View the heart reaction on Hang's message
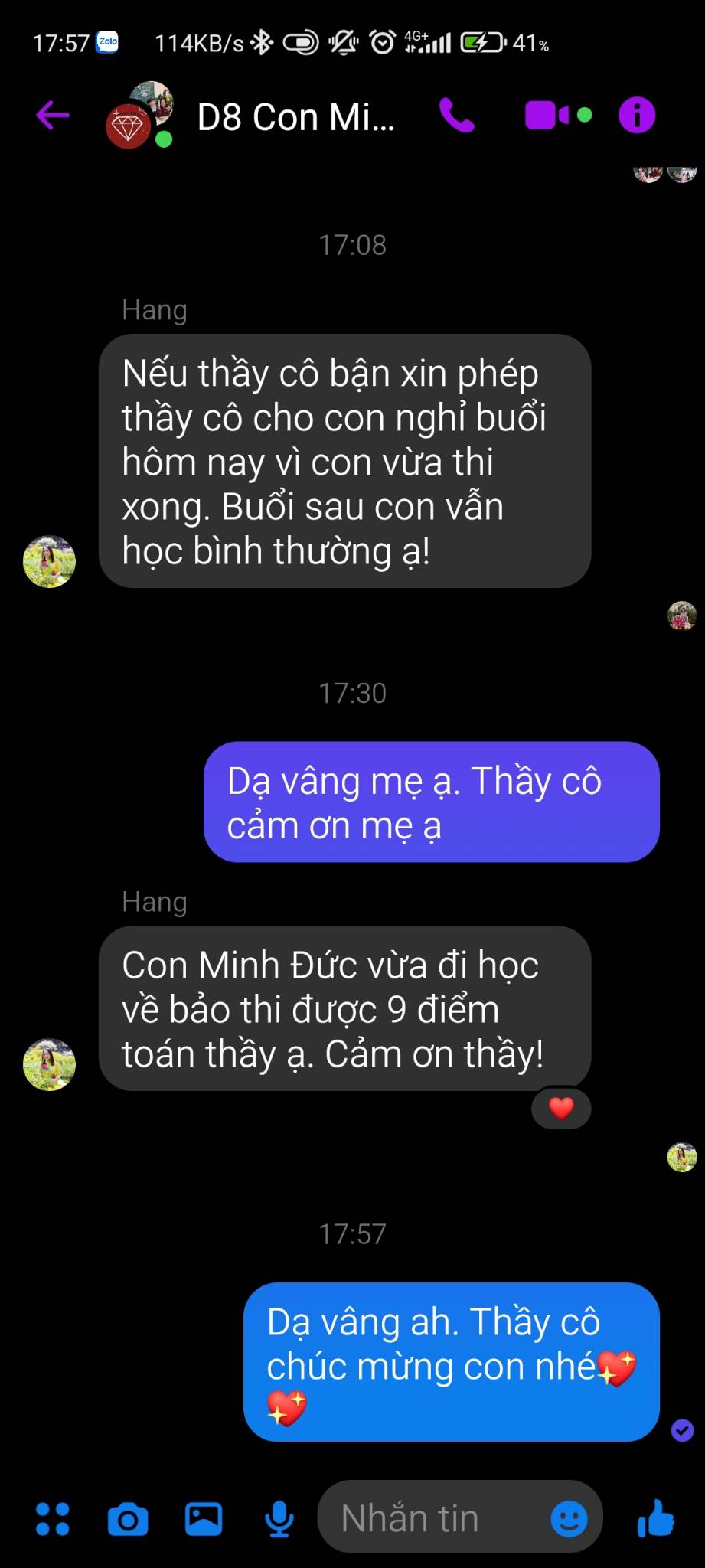 pos(561,1108)
